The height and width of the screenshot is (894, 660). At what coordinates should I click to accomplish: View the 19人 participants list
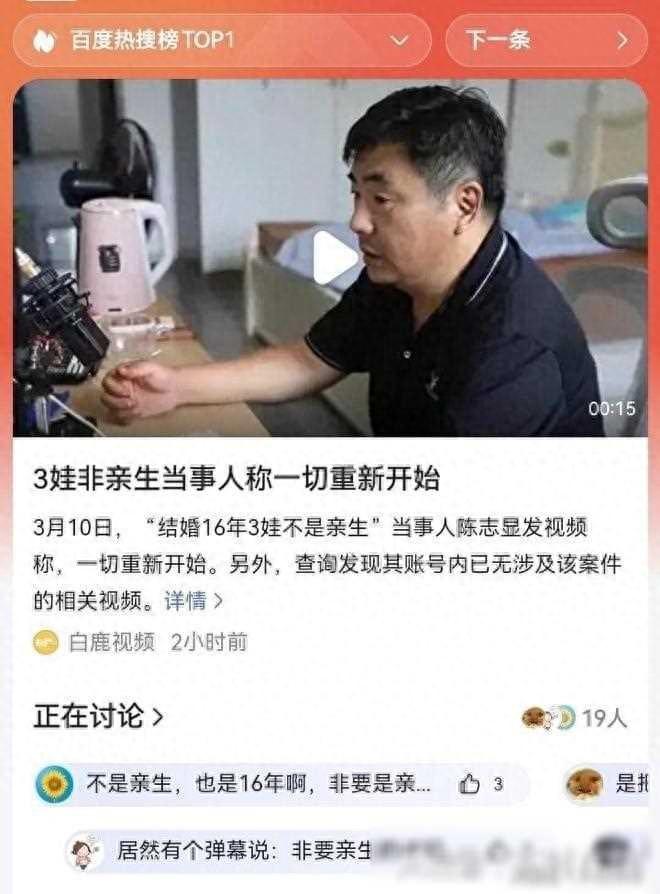click(603, 718)
